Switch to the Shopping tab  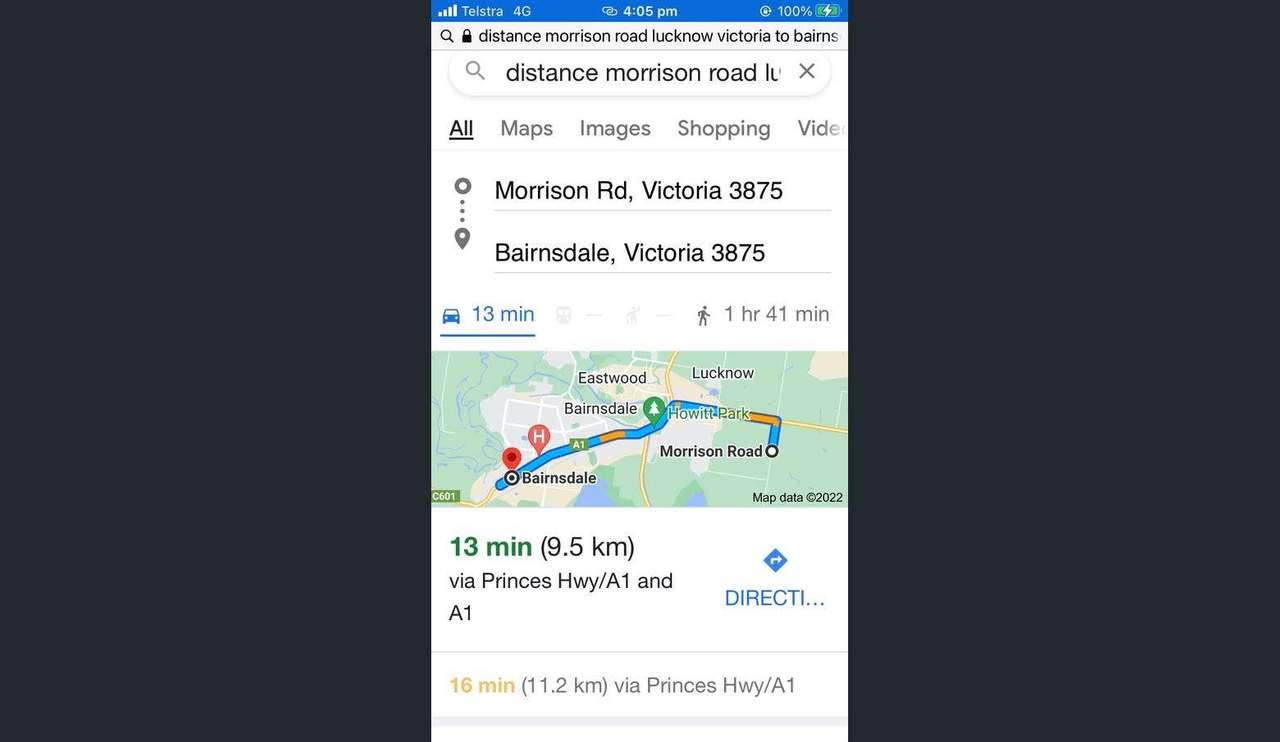click(723, 128)
